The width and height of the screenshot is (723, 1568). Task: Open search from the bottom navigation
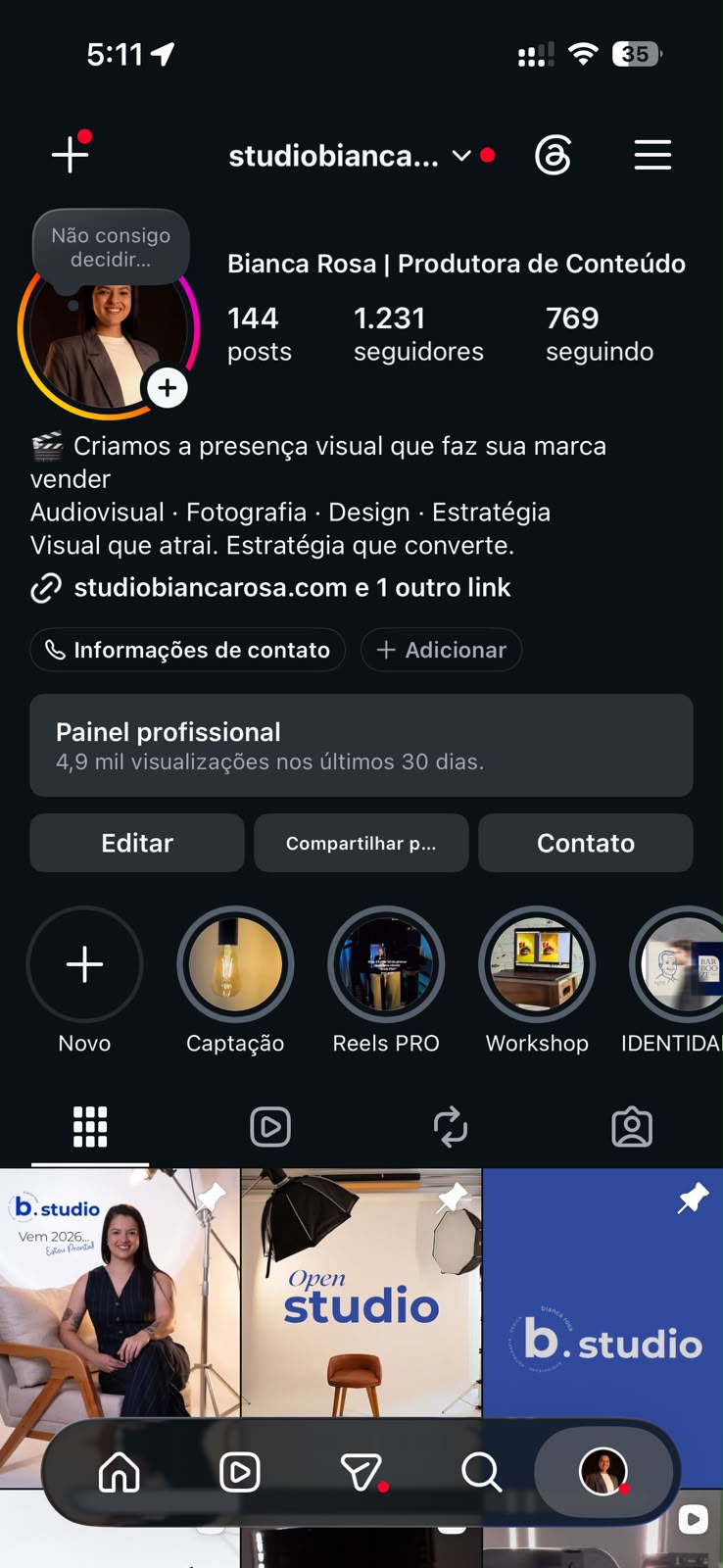click(x=481, y=1472)
